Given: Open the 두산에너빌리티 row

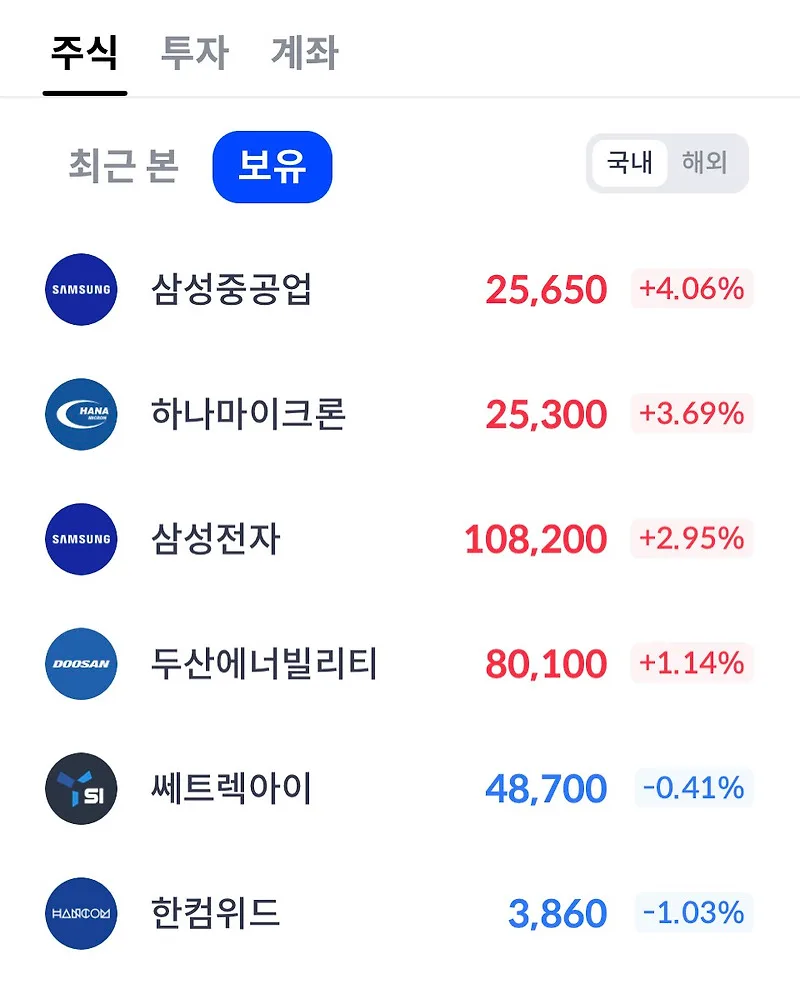Looking at the screenshot, I should 400,663.
